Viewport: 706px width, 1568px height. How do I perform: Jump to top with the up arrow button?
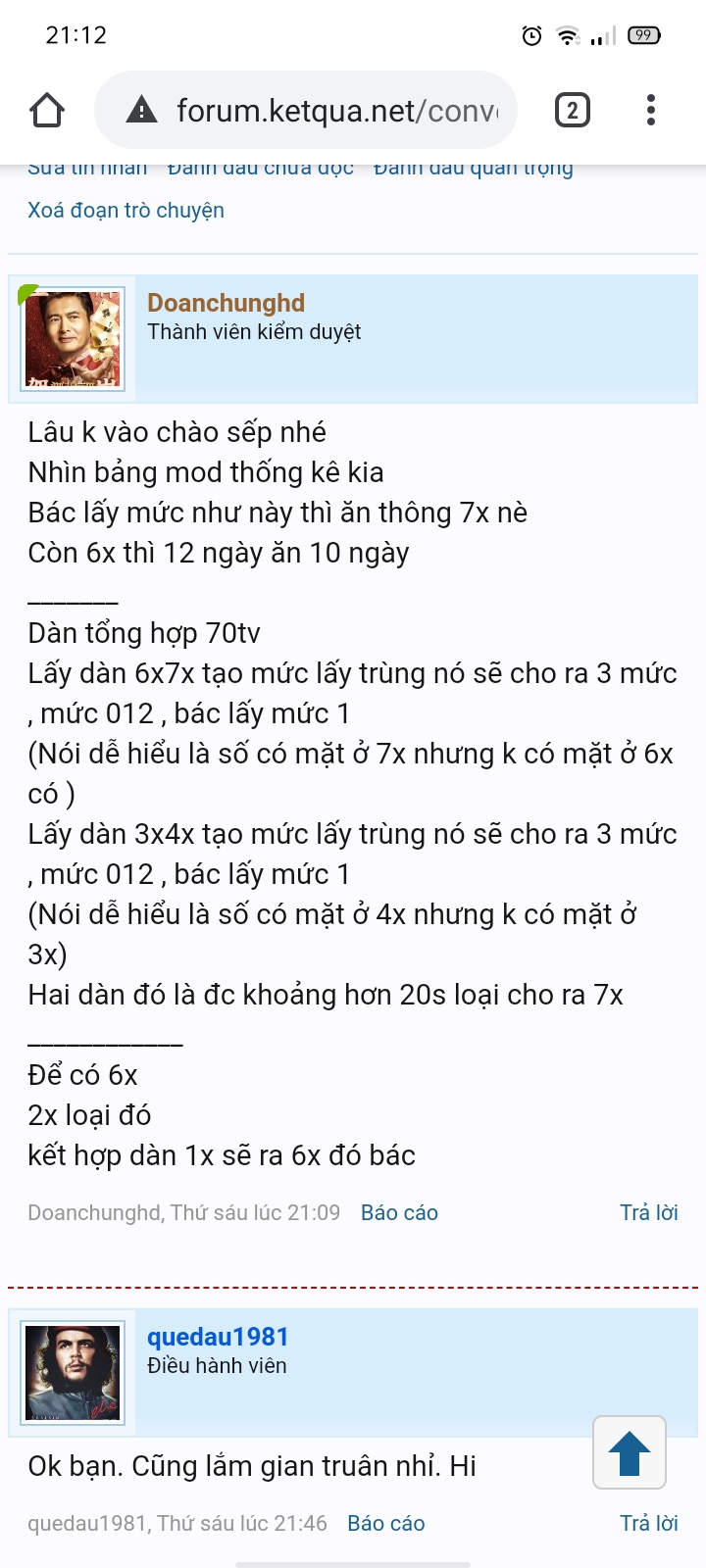click(x=630, y=1453)
